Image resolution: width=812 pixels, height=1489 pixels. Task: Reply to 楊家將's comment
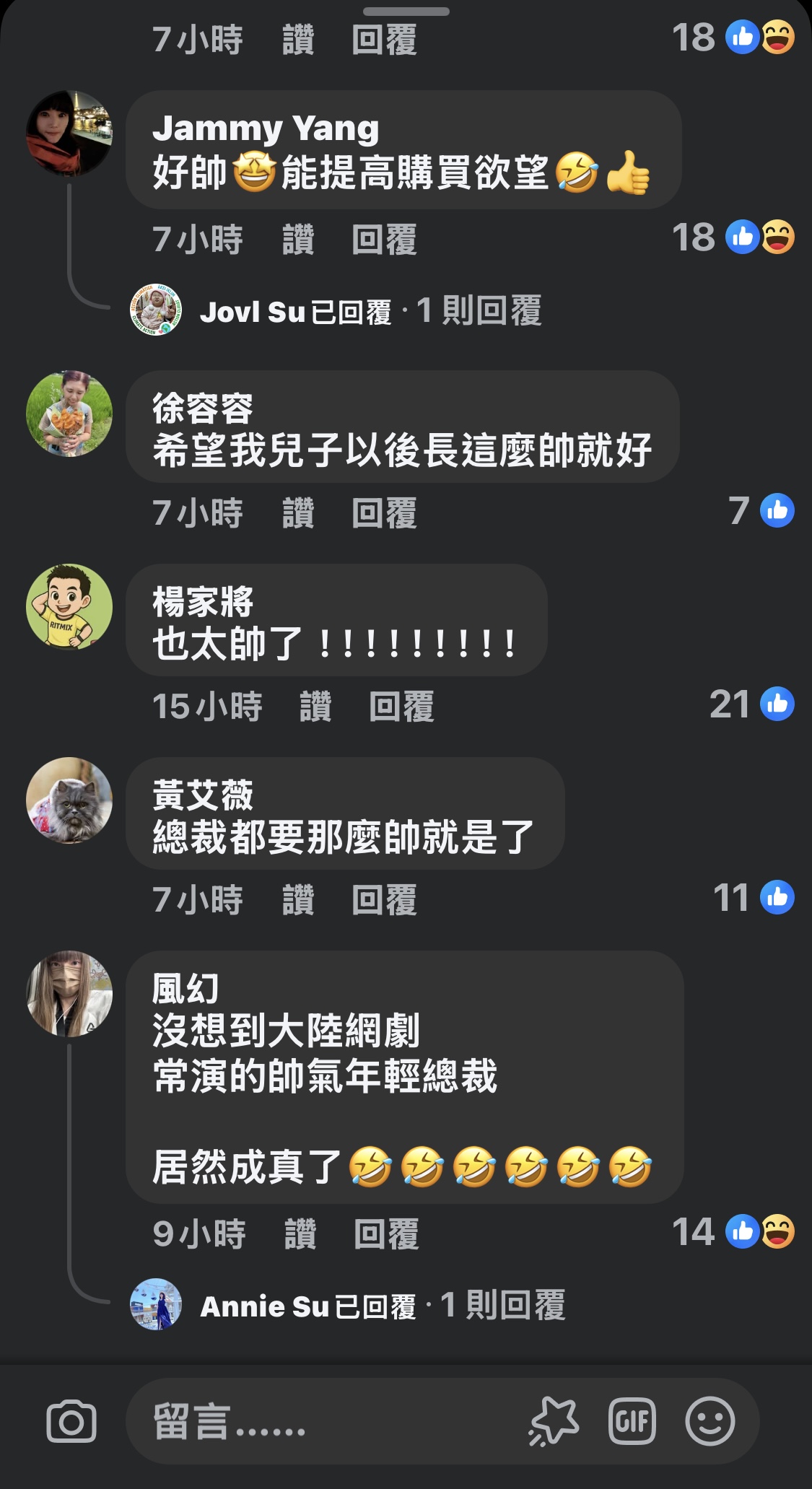tap(401, 706)
